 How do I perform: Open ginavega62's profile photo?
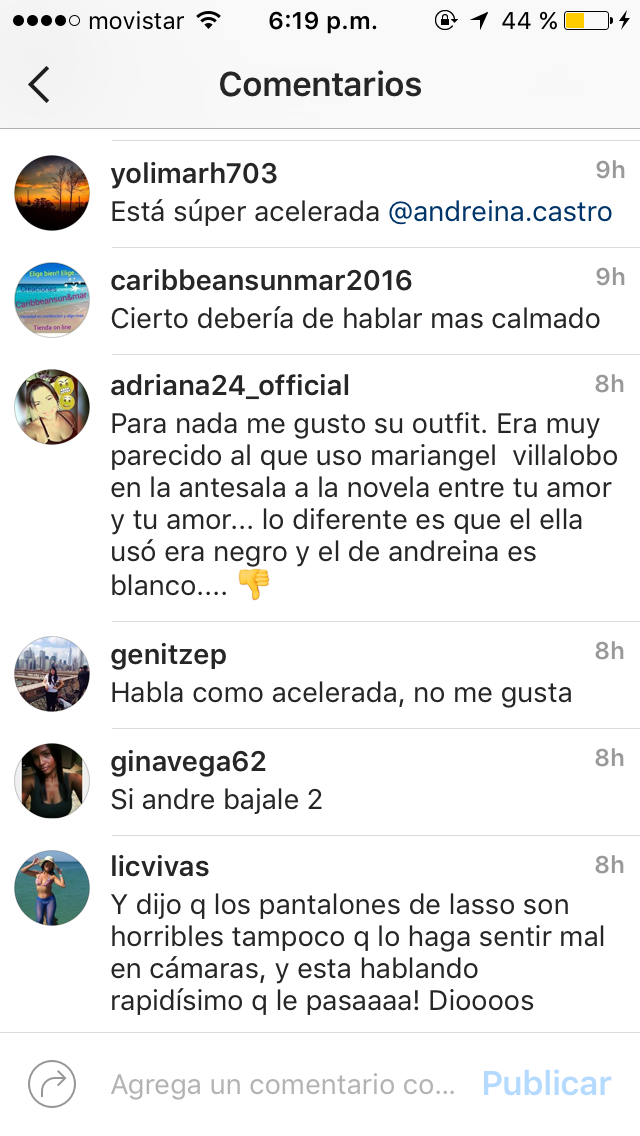(52, 781)
